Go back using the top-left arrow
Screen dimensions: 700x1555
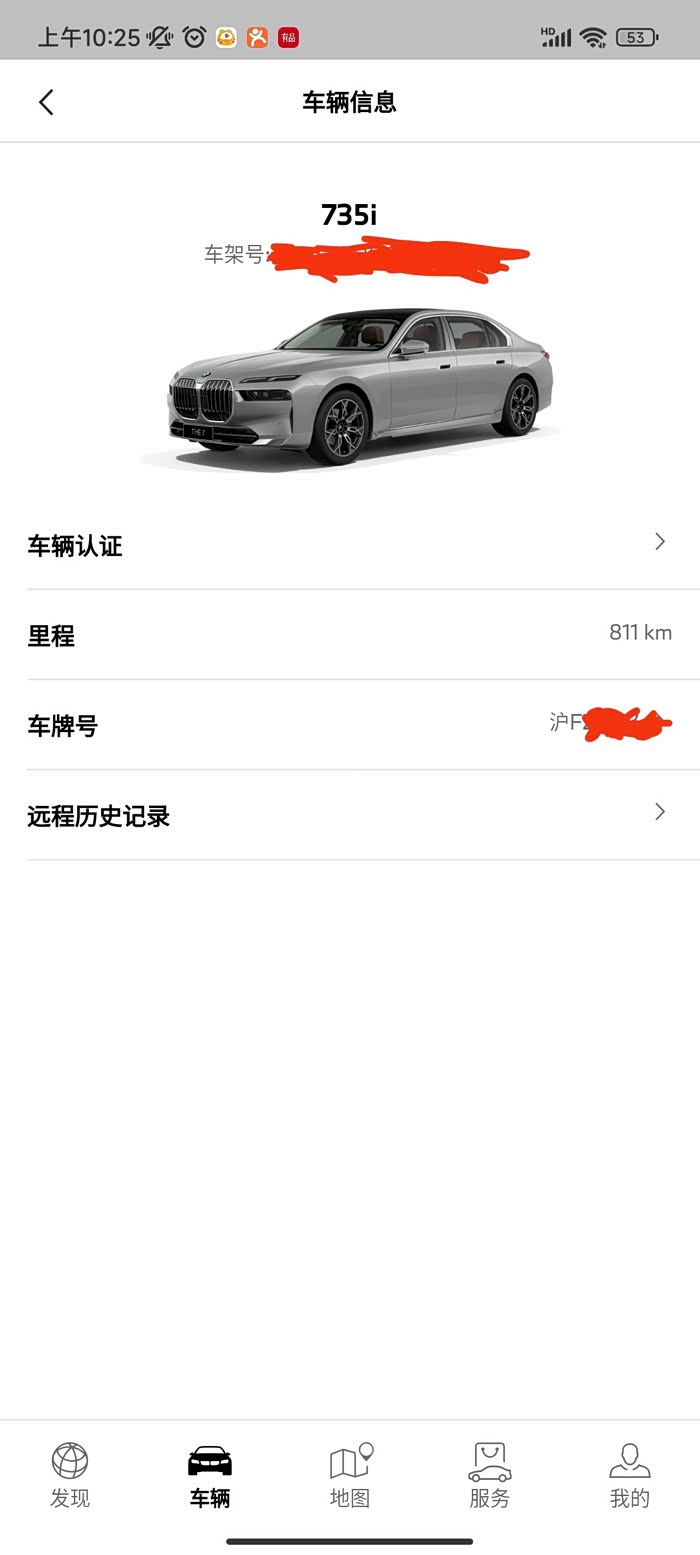coord(46,102)
